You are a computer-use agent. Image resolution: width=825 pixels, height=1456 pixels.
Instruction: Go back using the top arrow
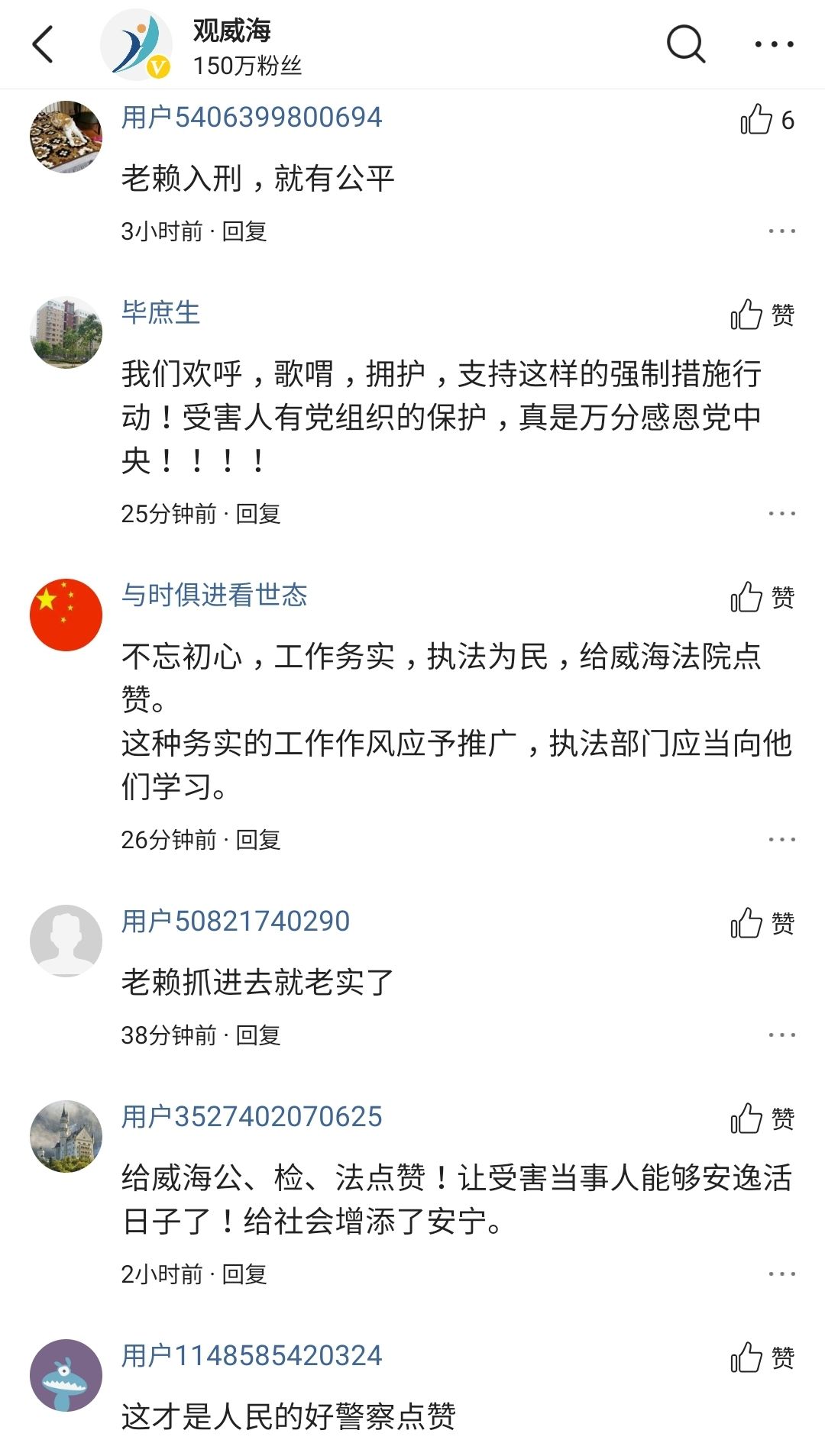point(44,44)
